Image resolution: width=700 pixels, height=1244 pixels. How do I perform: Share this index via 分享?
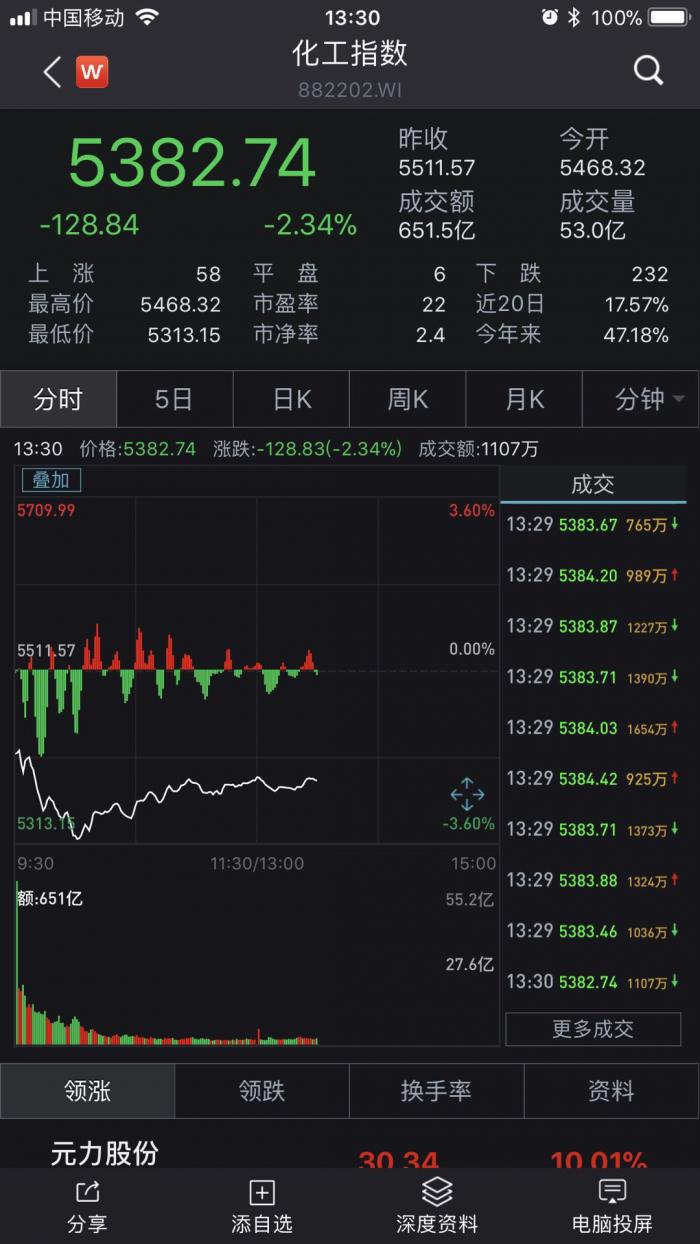[87, 1205]
